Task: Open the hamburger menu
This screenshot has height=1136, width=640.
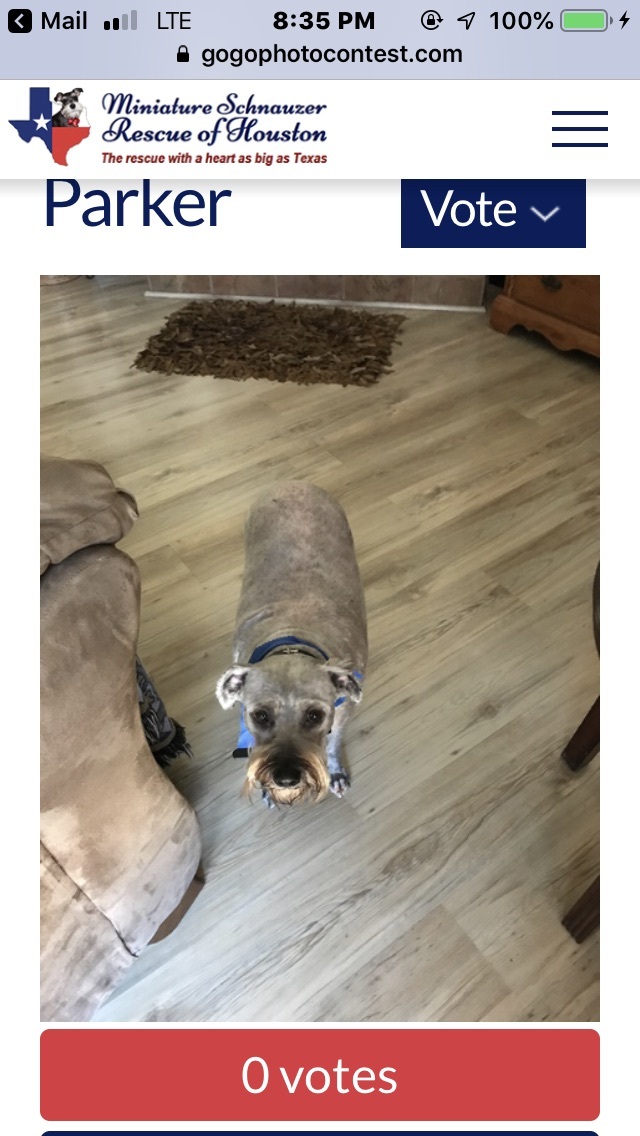Action: pos(579,129)
